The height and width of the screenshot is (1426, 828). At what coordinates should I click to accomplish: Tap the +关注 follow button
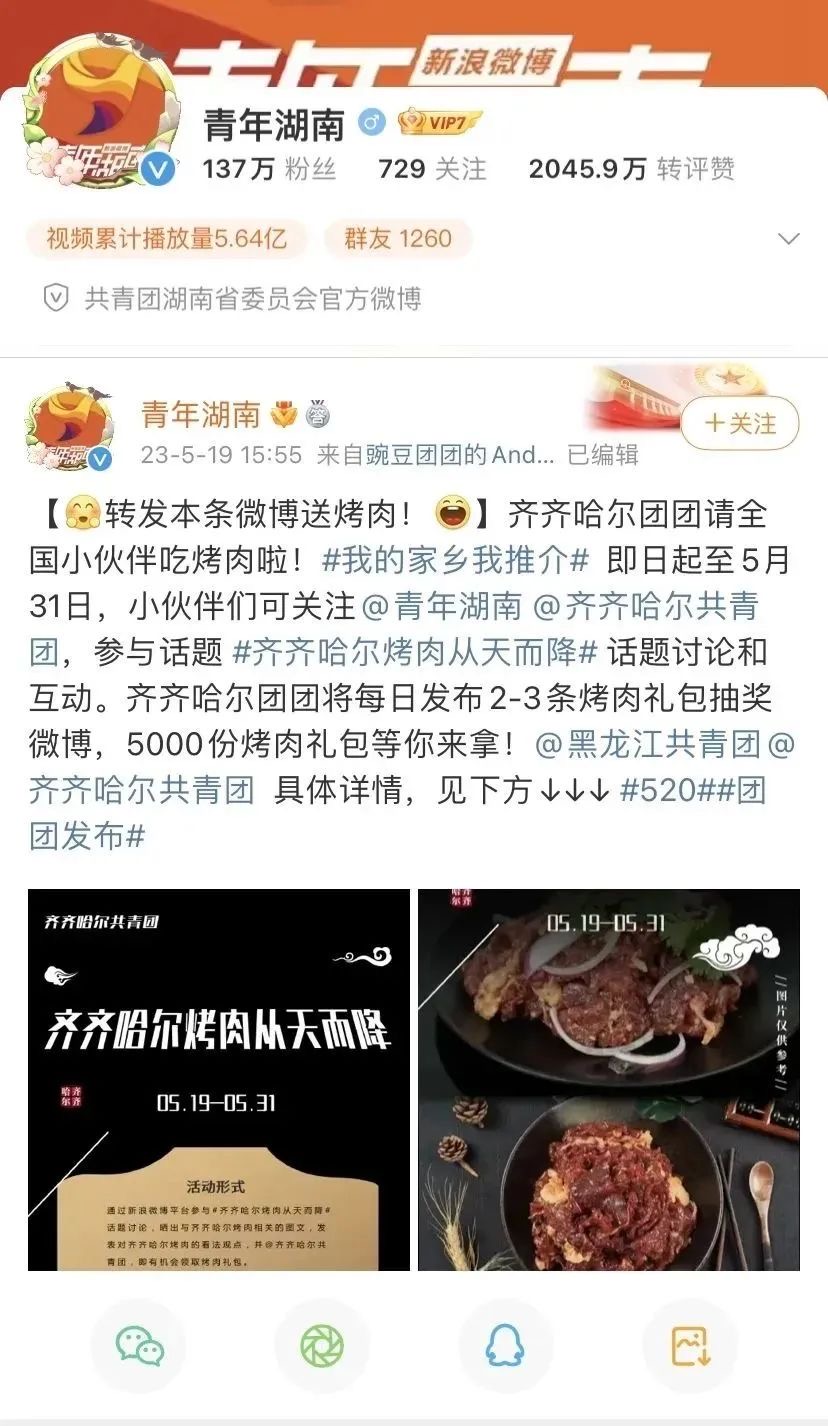coord(740,424)
